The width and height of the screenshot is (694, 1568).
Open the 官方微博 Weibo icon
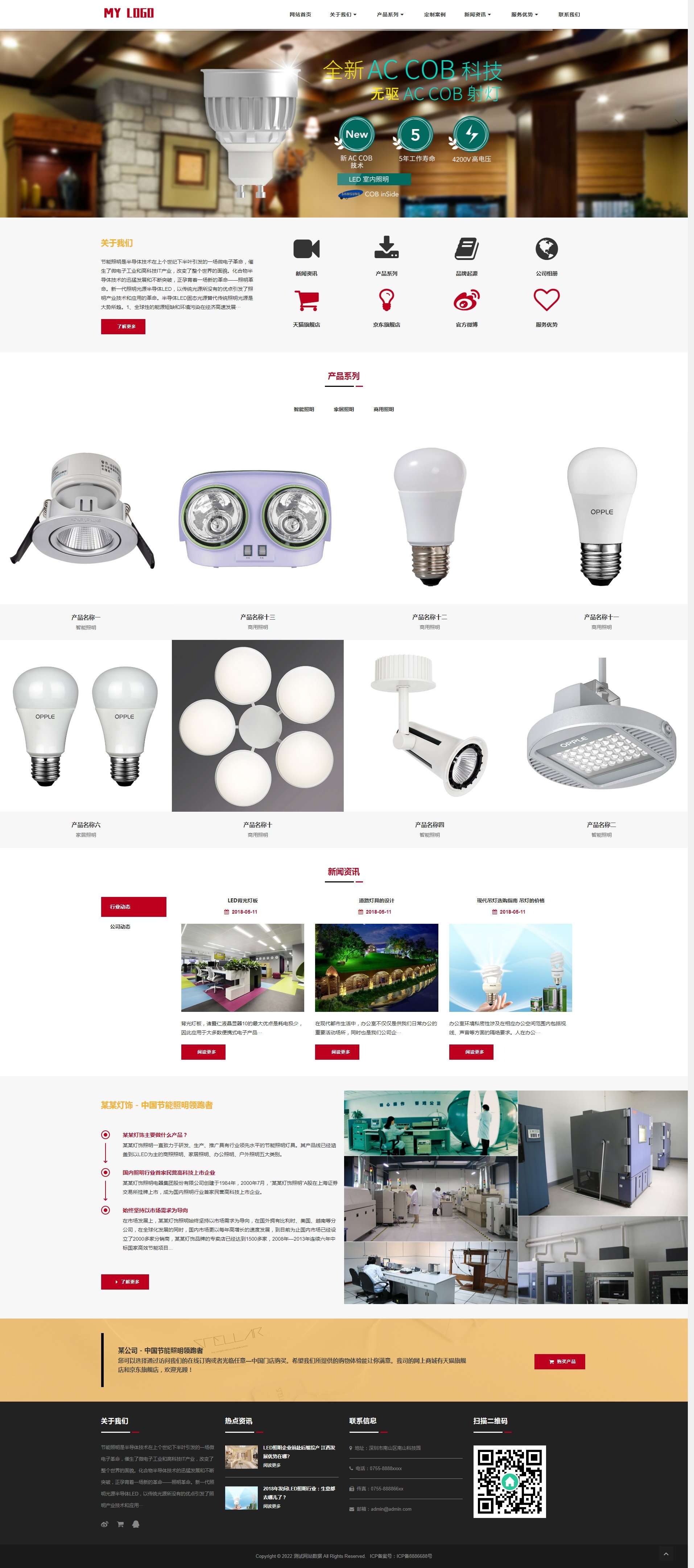point(466,300)
